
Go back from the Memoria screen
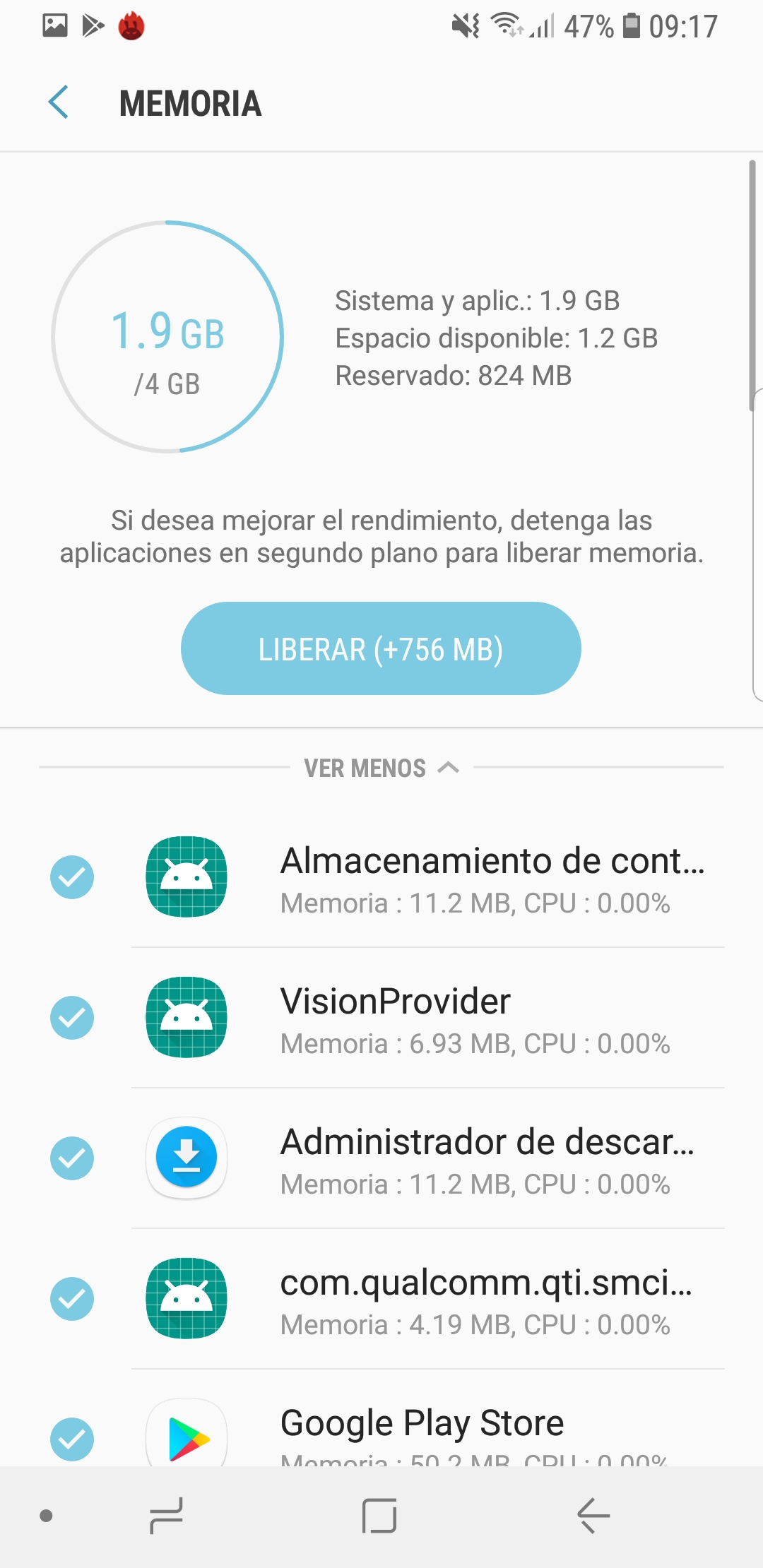59,102
